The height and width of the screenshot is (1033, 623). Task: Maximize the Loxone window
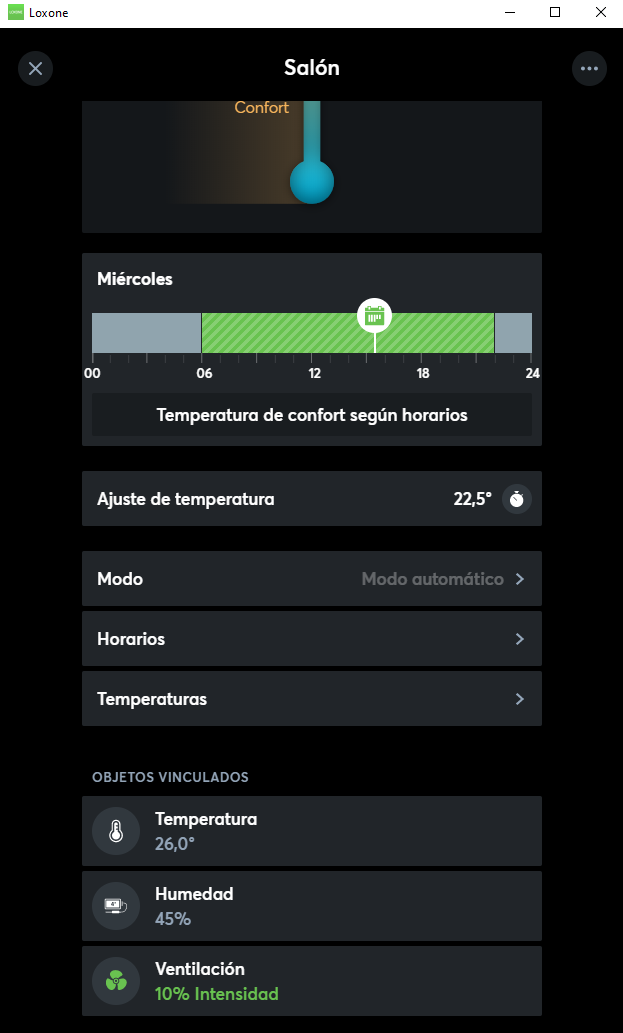[555, 12]
